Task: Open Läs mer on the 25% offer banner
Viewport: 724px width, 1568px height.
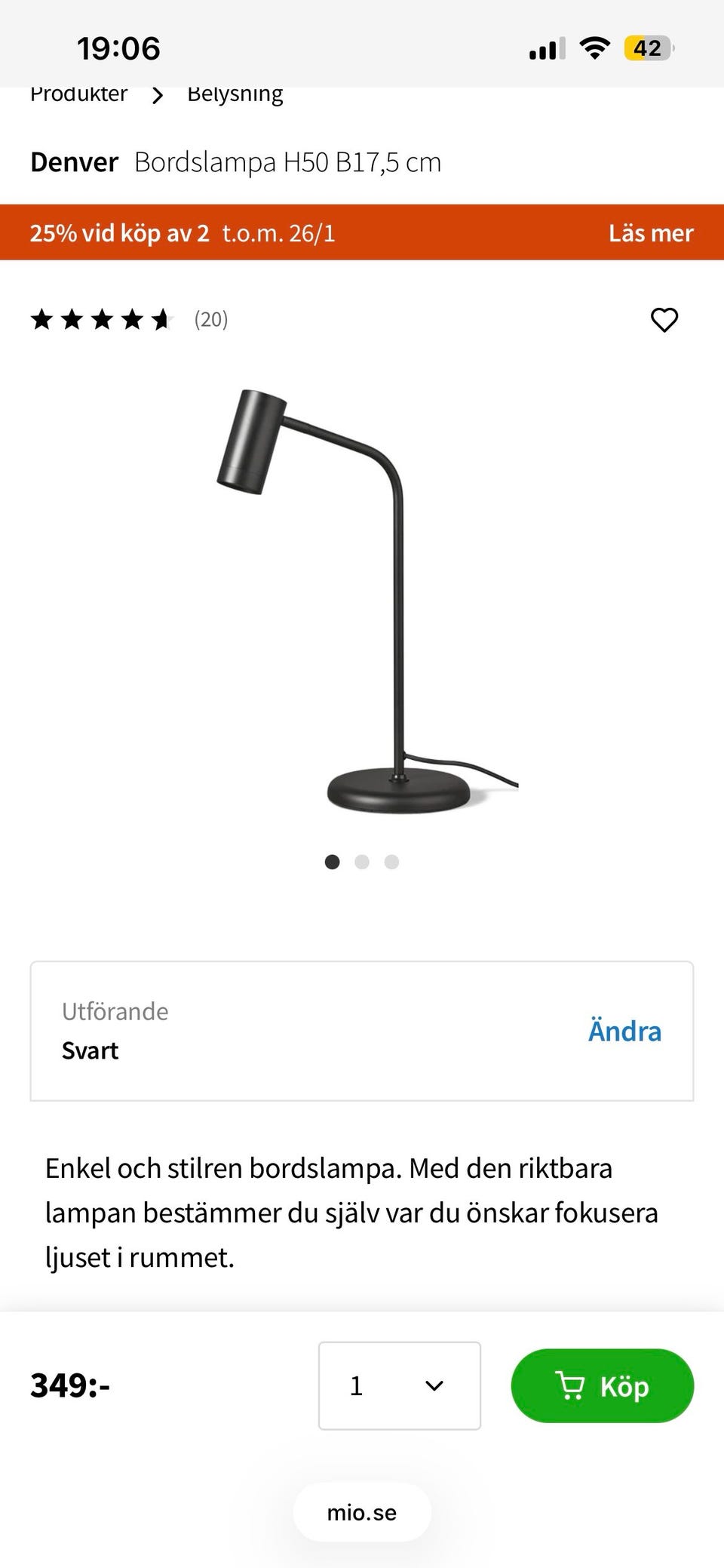Action: tap(650, 233)
